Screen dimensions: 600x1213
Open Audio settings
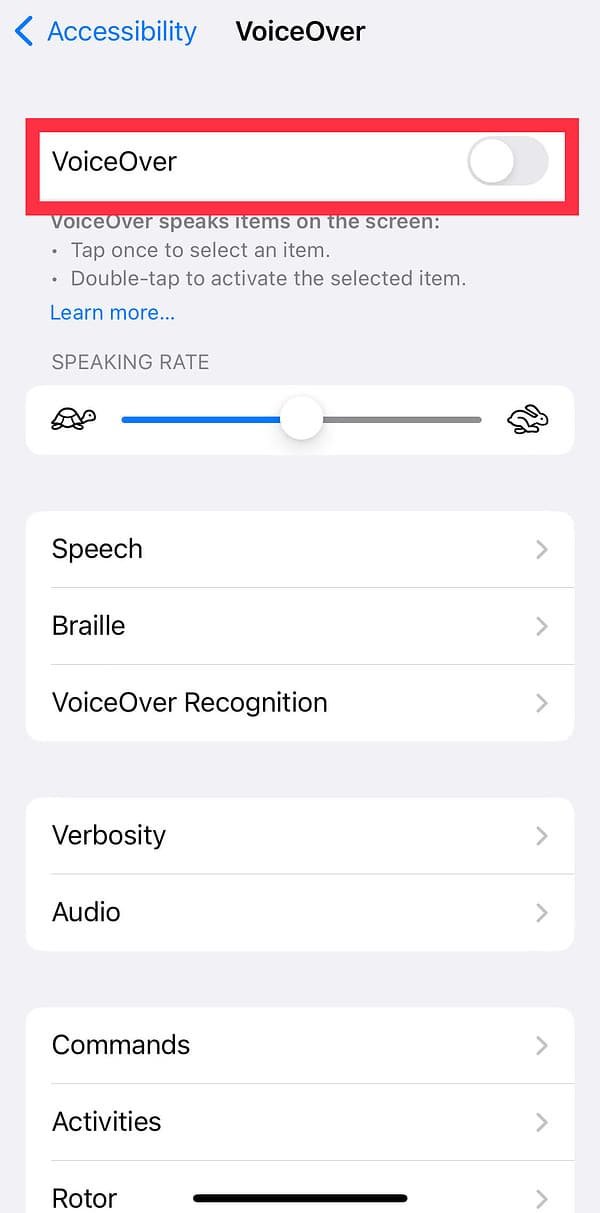point(300,912)
